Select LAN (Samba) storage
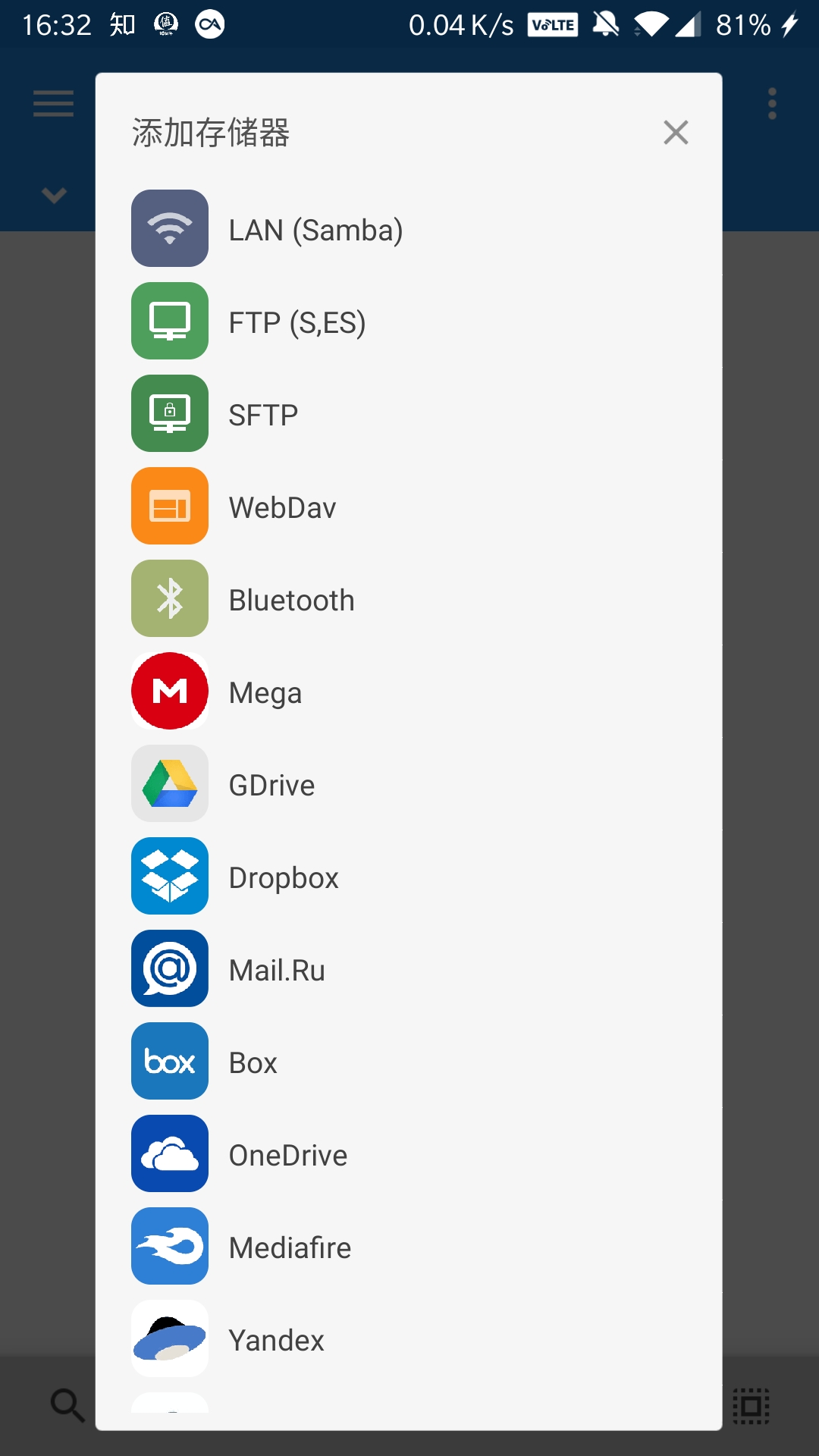The height and width of the screenshot is (1456, 819). 315,230
